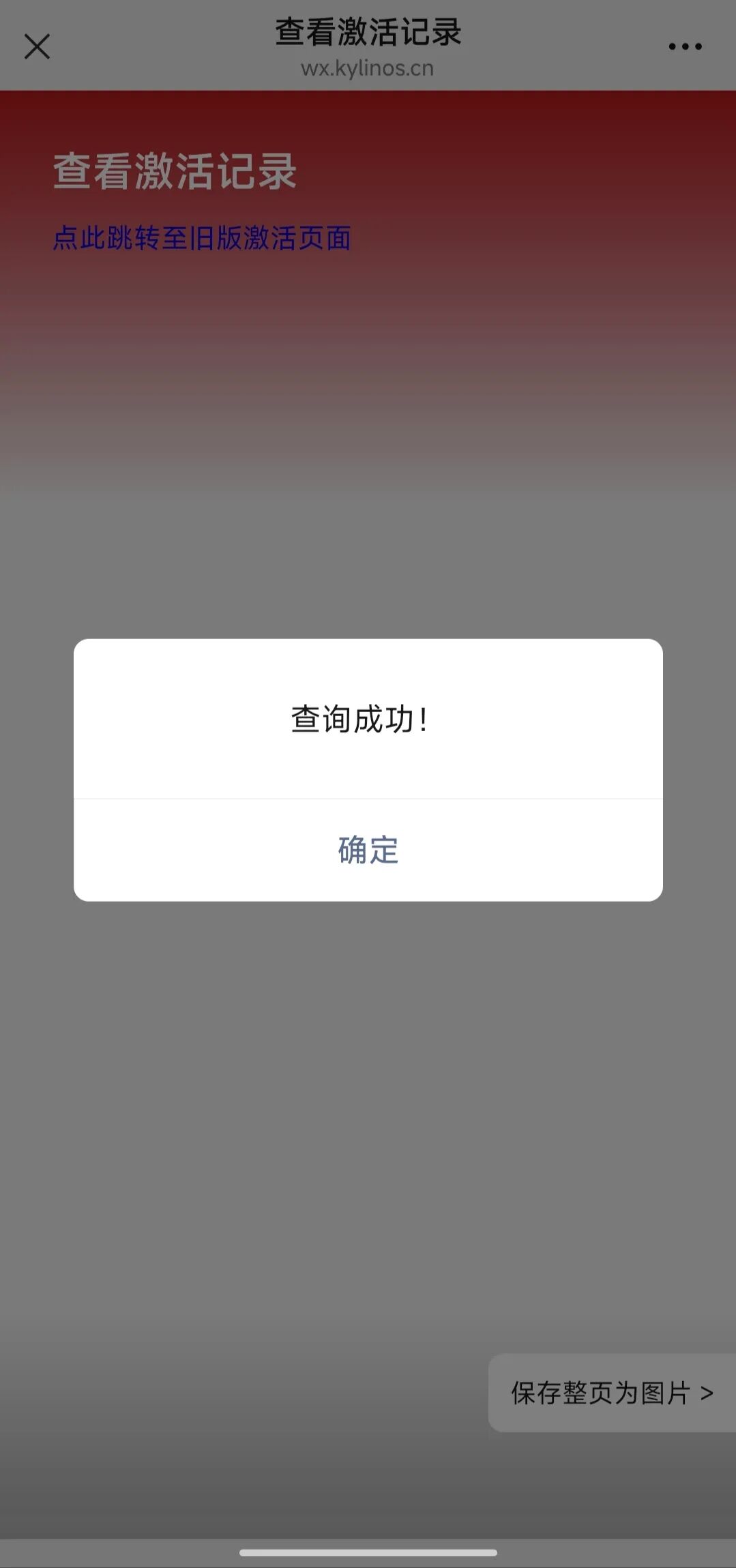Confirm the 查询成功 dialog with 确定
The width and height of the screenshot is (736, 1568).
368,850
